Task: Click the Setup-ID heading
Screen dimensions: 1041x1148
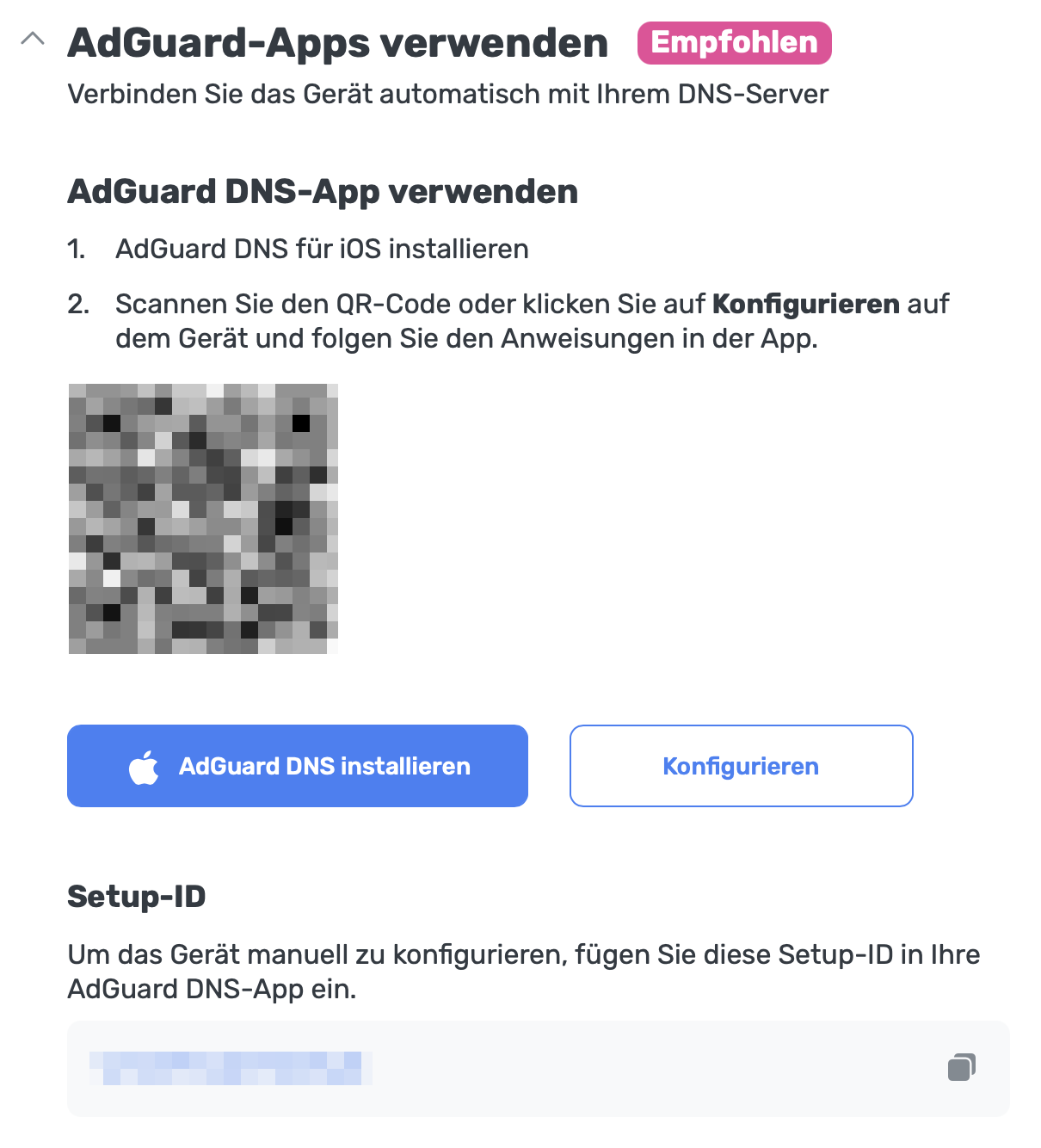Action: click(138, 895)
